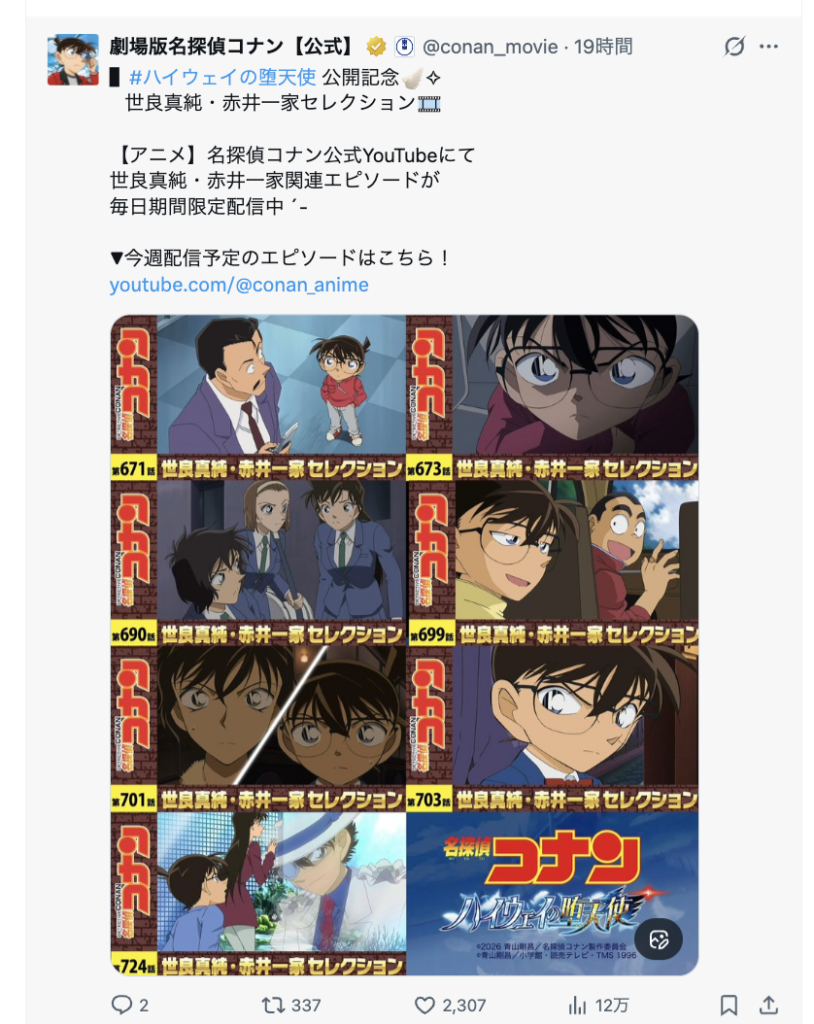Open the #ハイウェイの堕天使 hashtag
Screen dimensions: 814x1024
(x=223, y=77)
